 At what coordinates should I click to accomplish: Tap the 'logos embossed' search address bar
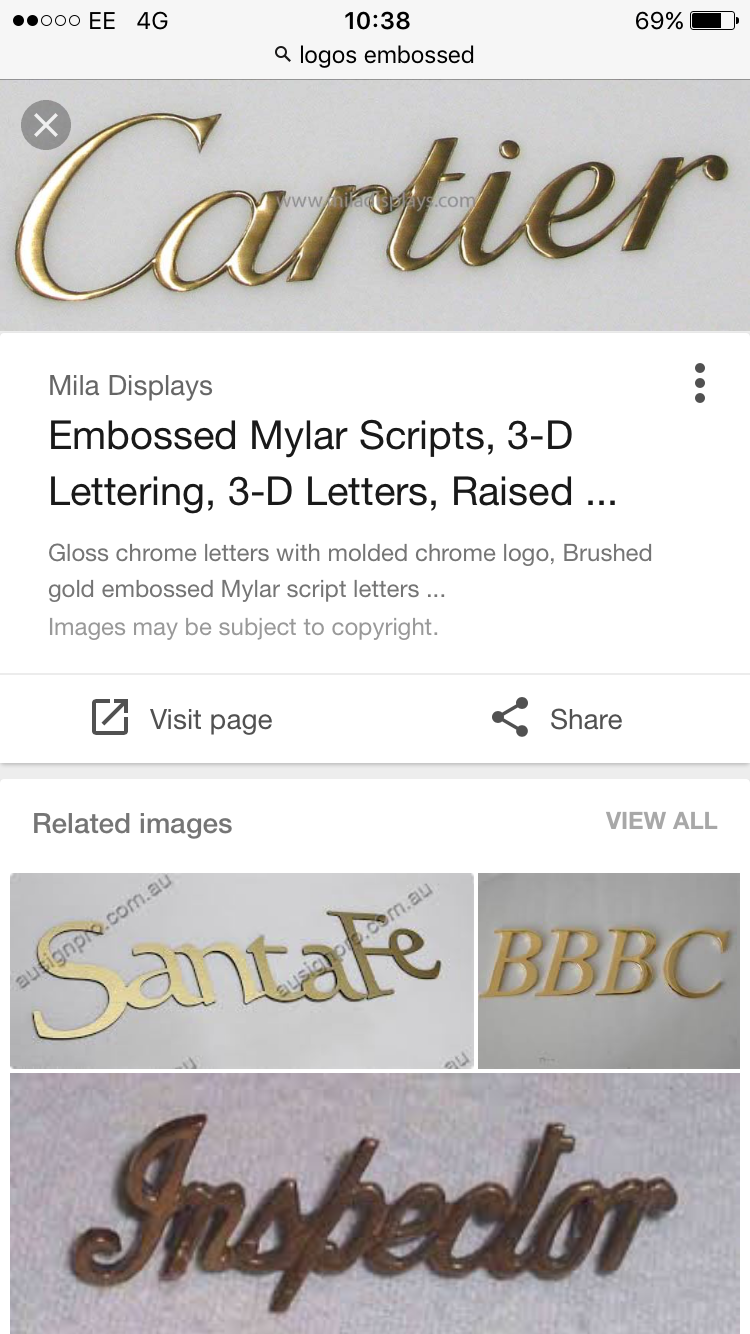pos(375,55)
